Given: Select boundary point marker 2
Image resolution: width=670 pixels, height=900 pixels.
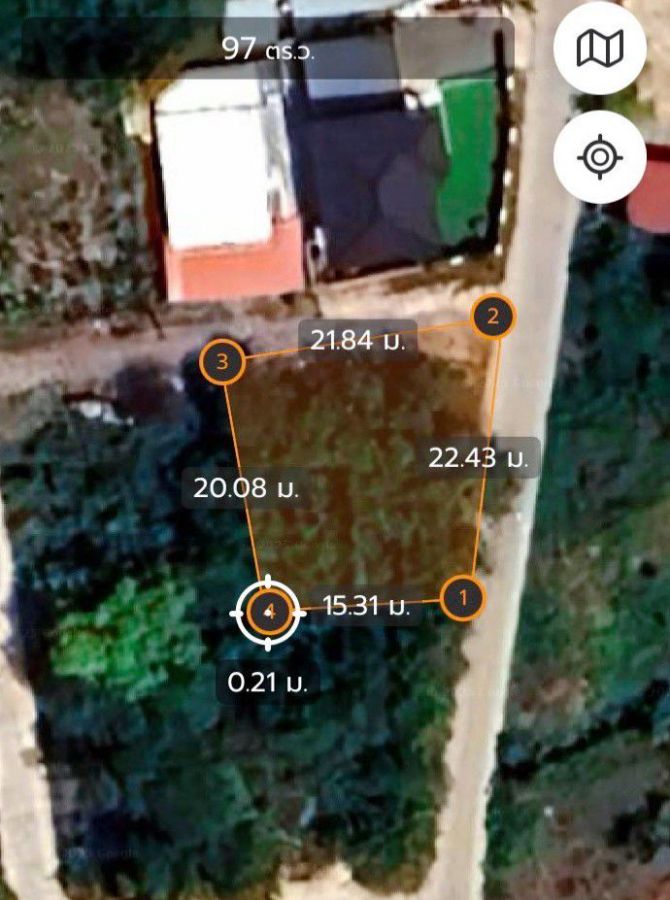Looking at the screenshot, I should coord(492,317).
